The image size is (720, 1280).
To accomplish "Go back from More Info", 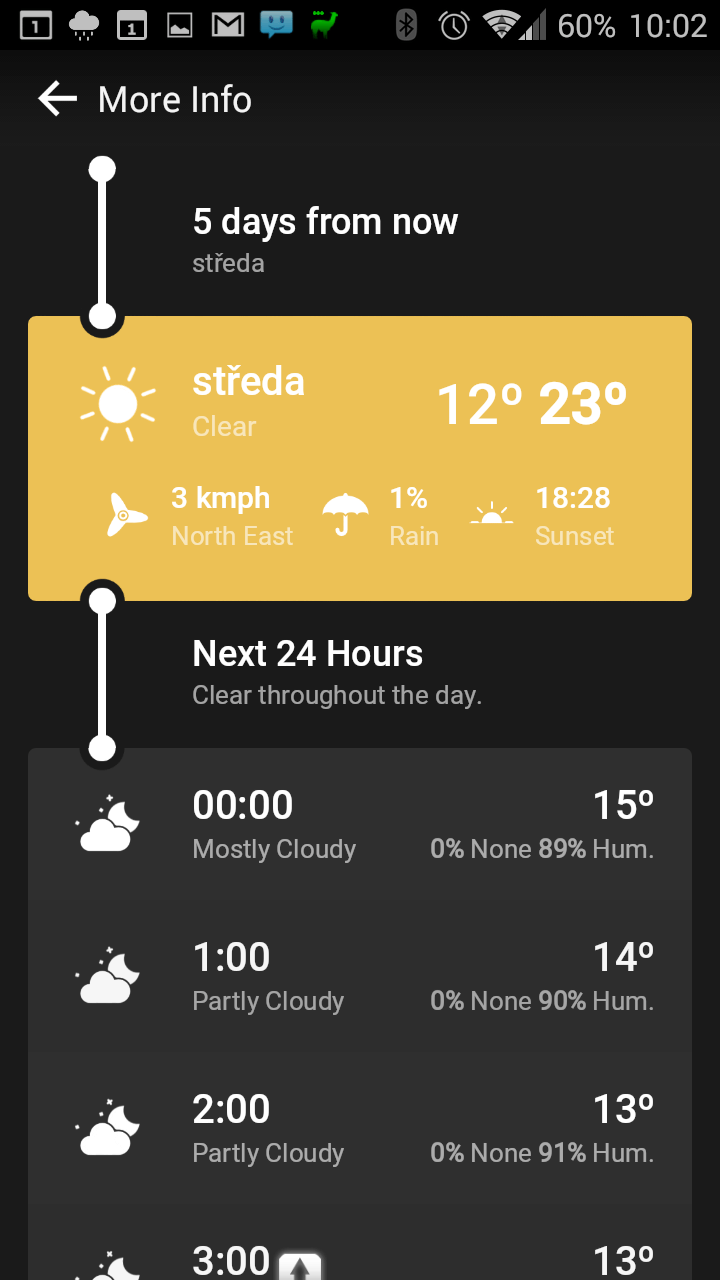I will (x=57, y=99).
